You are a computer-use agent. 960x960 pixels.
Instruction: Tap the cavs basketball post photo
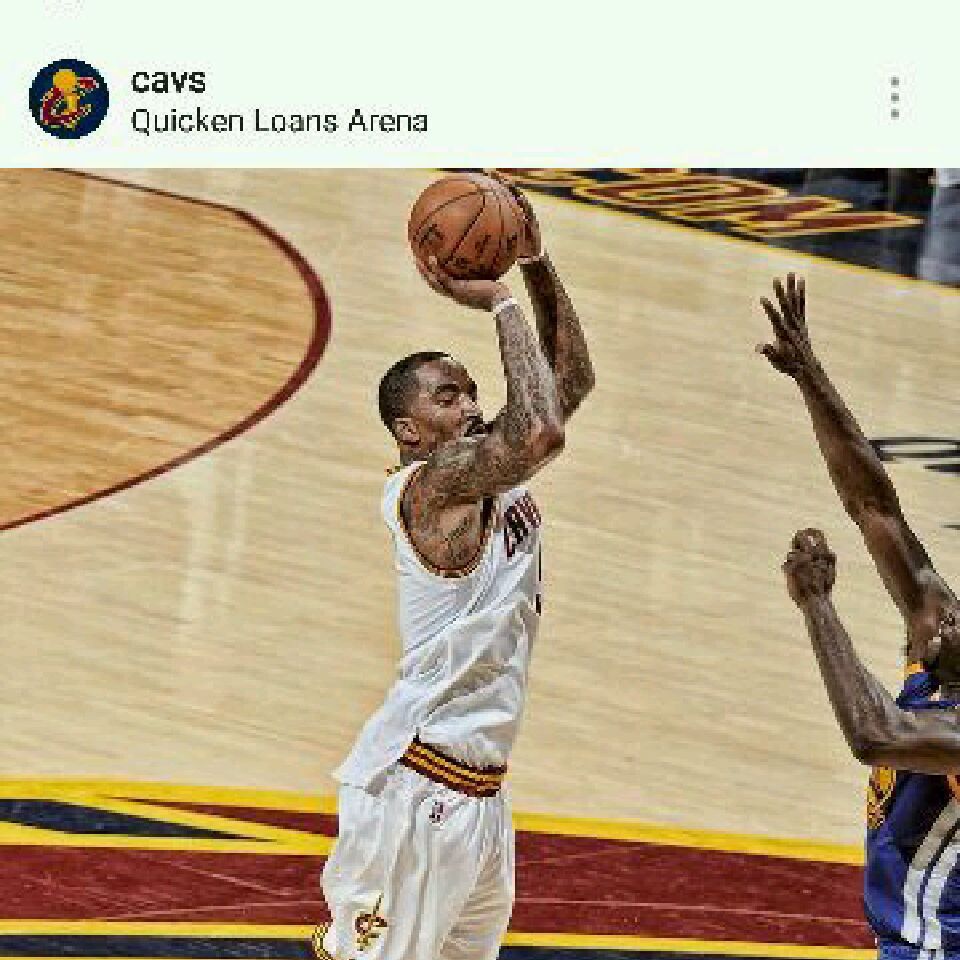click(480, 563)
